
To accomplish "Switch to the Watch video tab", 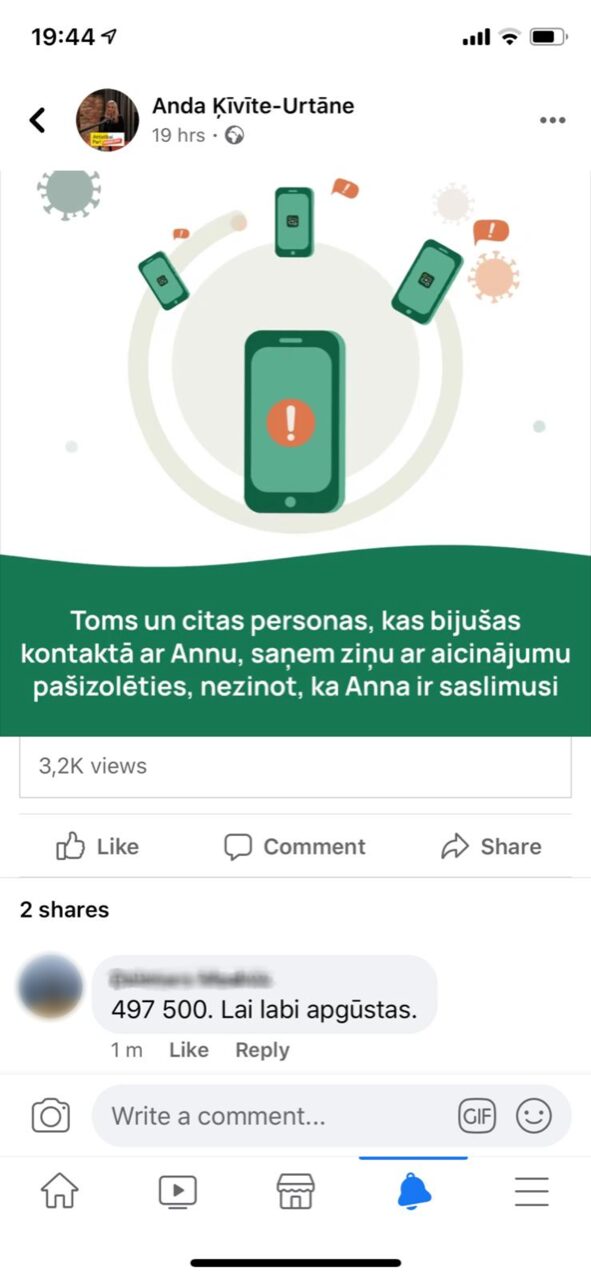I will click(x=177, y=1191).
